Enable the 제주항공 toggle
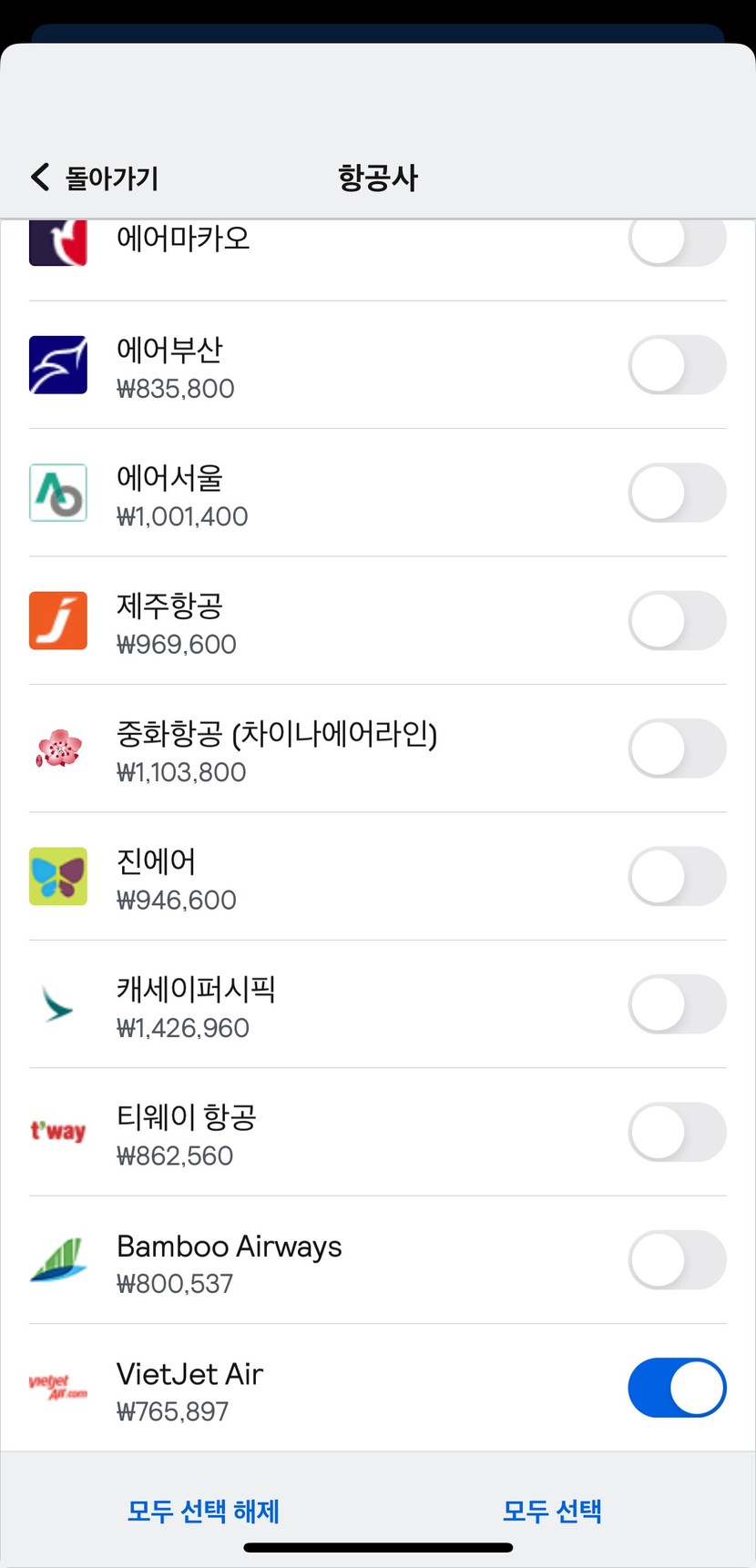The width and height of the screenshot is (756, 1568). click(x=677, y=621)
